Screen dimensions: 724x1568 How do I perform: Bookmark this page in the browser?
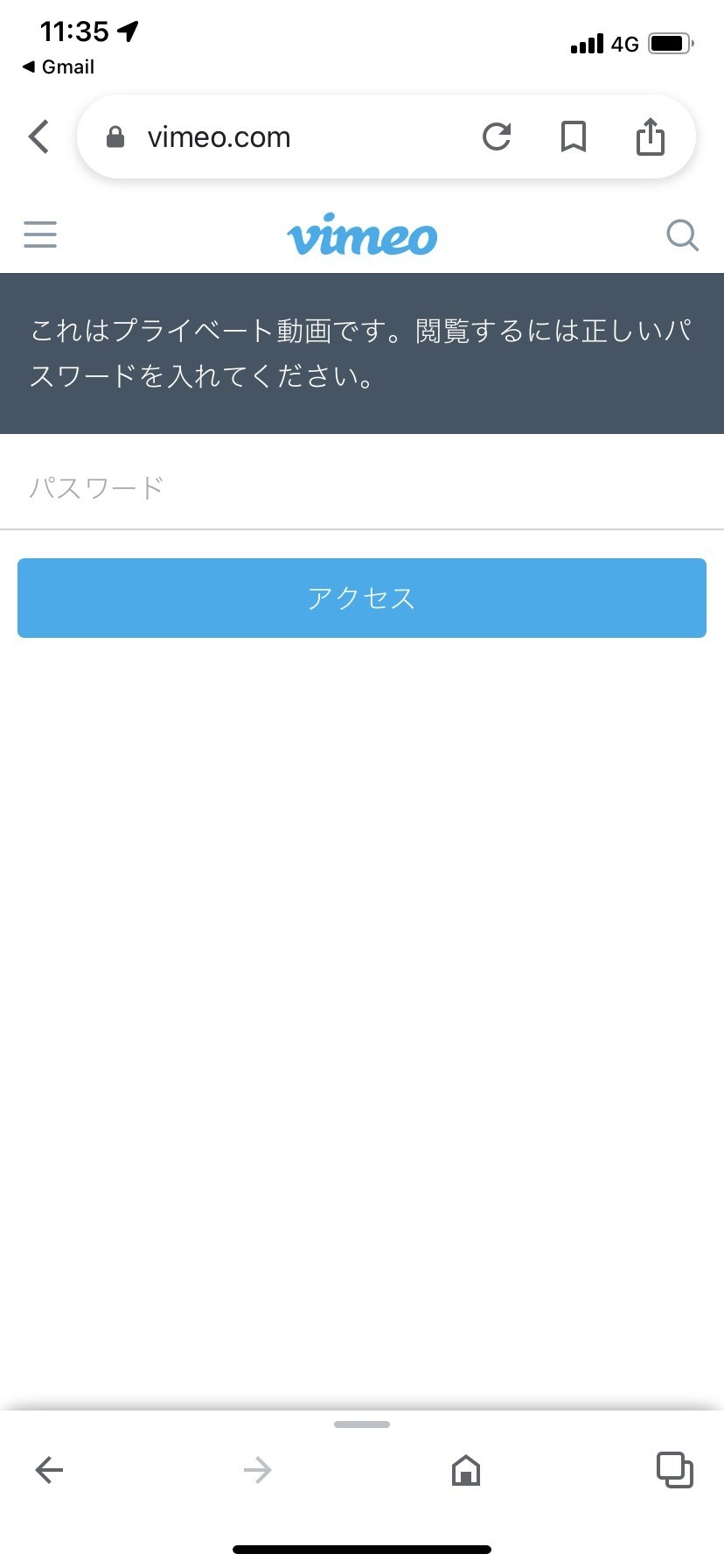coord(574,136)
